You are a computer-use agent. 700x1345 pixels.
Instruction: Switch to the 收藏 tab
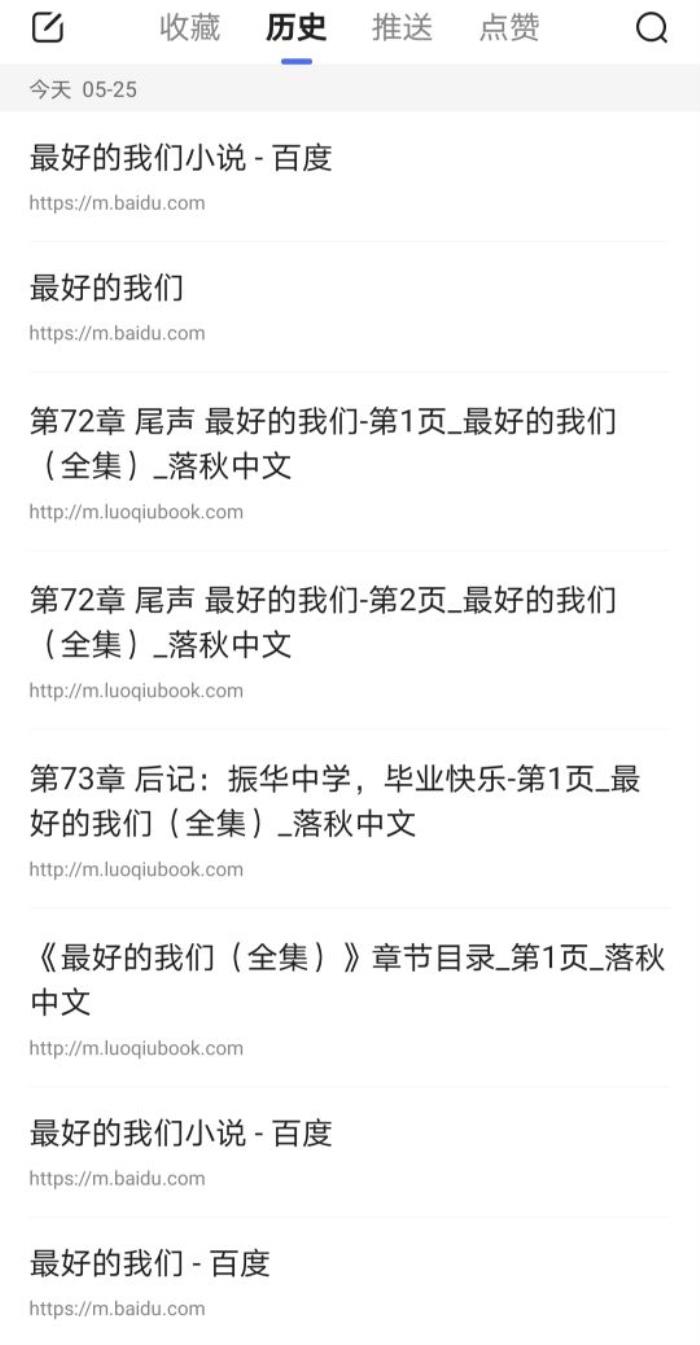tap(189, 28)
